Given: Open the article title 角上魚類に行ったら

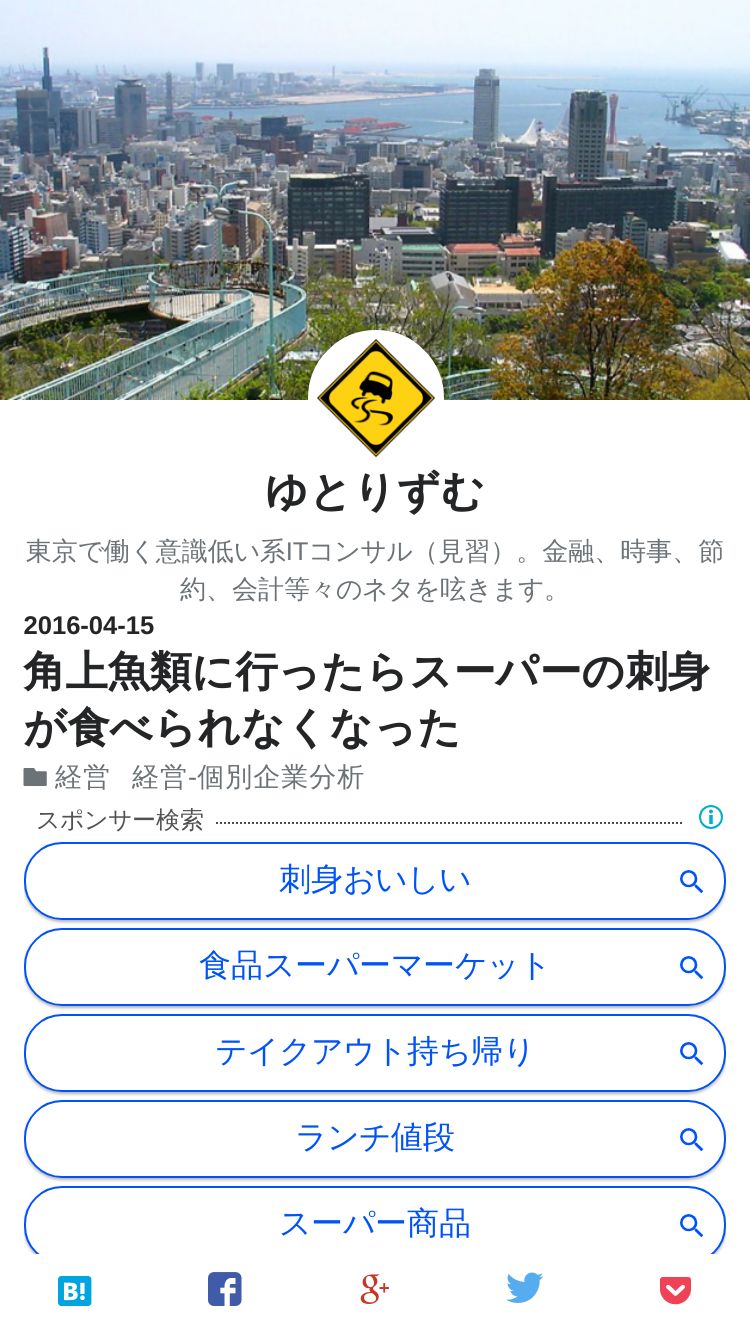Looking at the screenshot, I should pyautogui.click(x=366, y=699).
